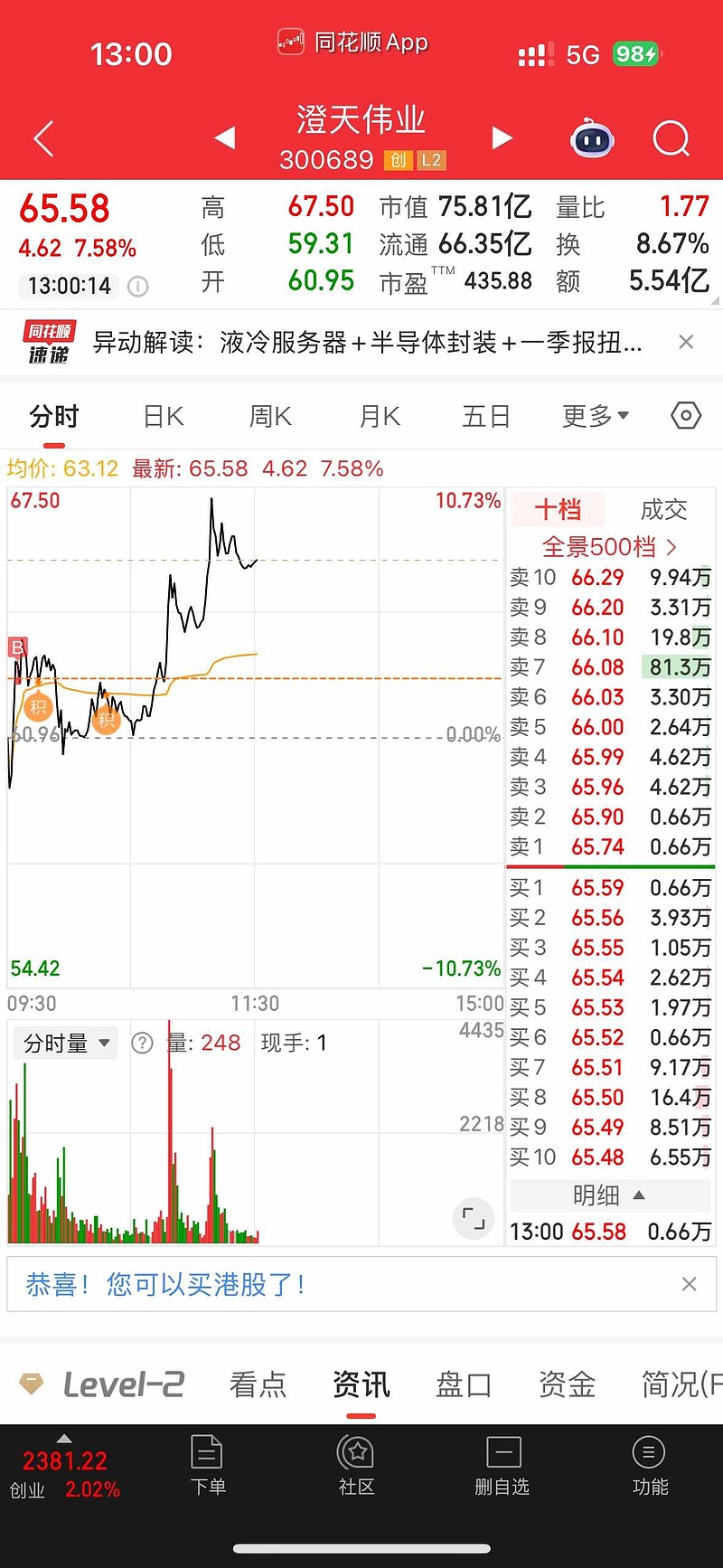Open chart settings gear icon
Image resolution: width=723 pixels, height=1568 pixels.
[685, 415]
